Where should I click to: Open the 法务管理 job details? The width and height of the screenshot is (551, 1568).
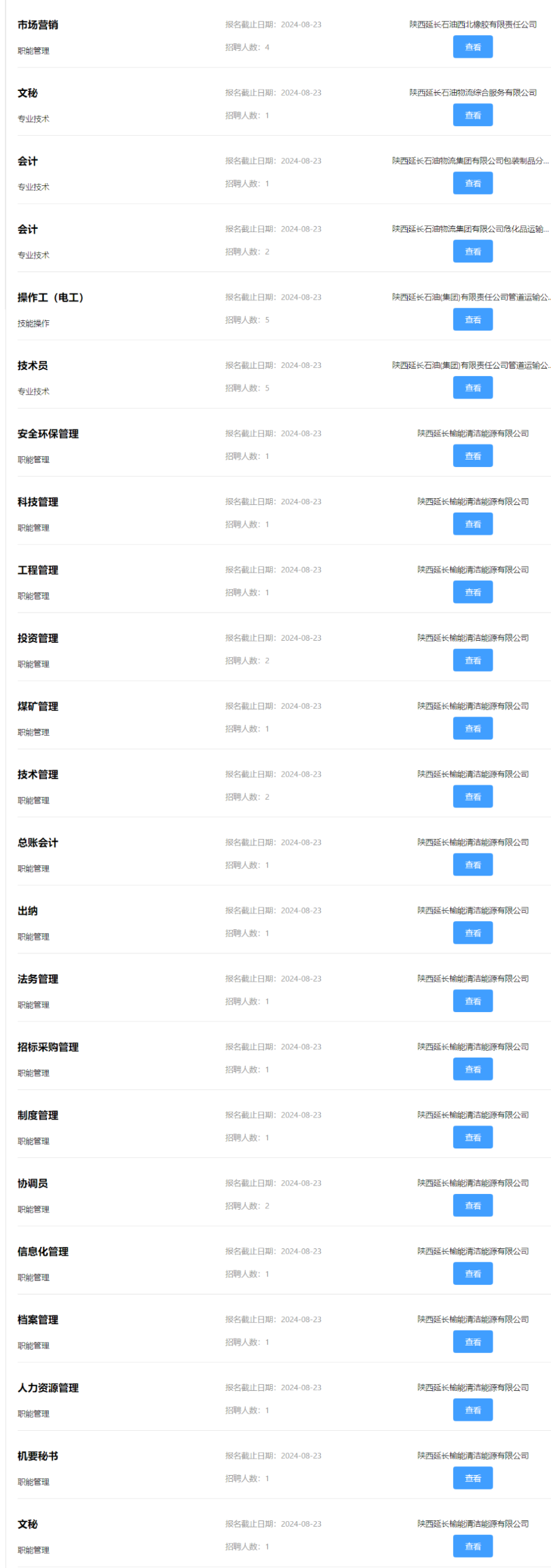[472, 1002]
